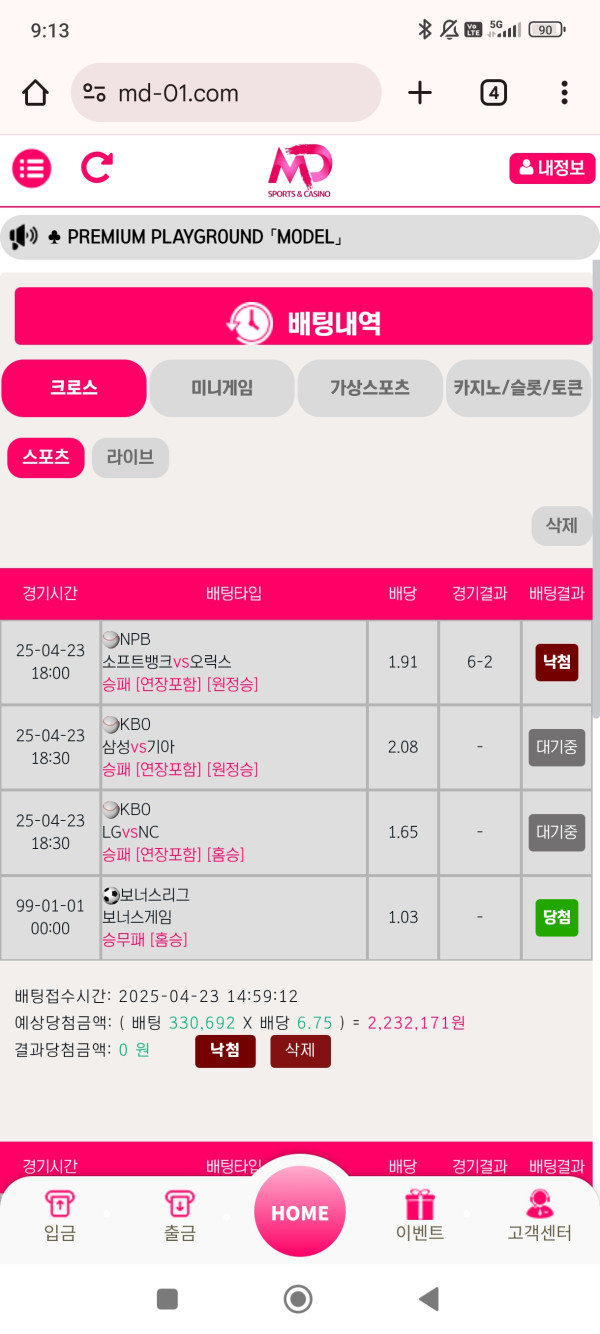Image resolution: width=600 pixels, height=1334 pixels.
Task: Open the browser overflow menu
Action: [x=564, y=94]
